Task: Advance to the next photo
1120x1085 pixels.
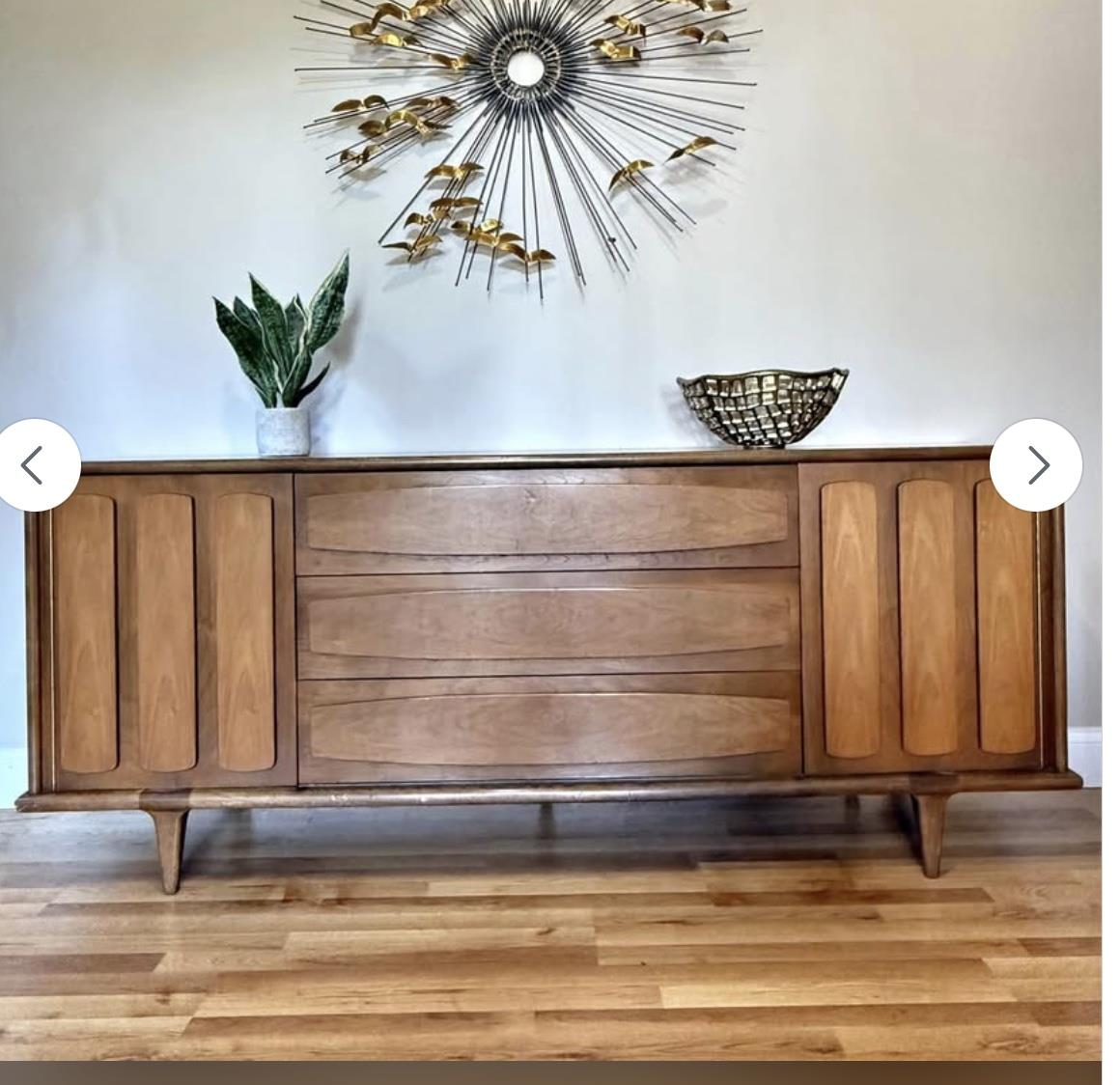Action: (1036, 465)
